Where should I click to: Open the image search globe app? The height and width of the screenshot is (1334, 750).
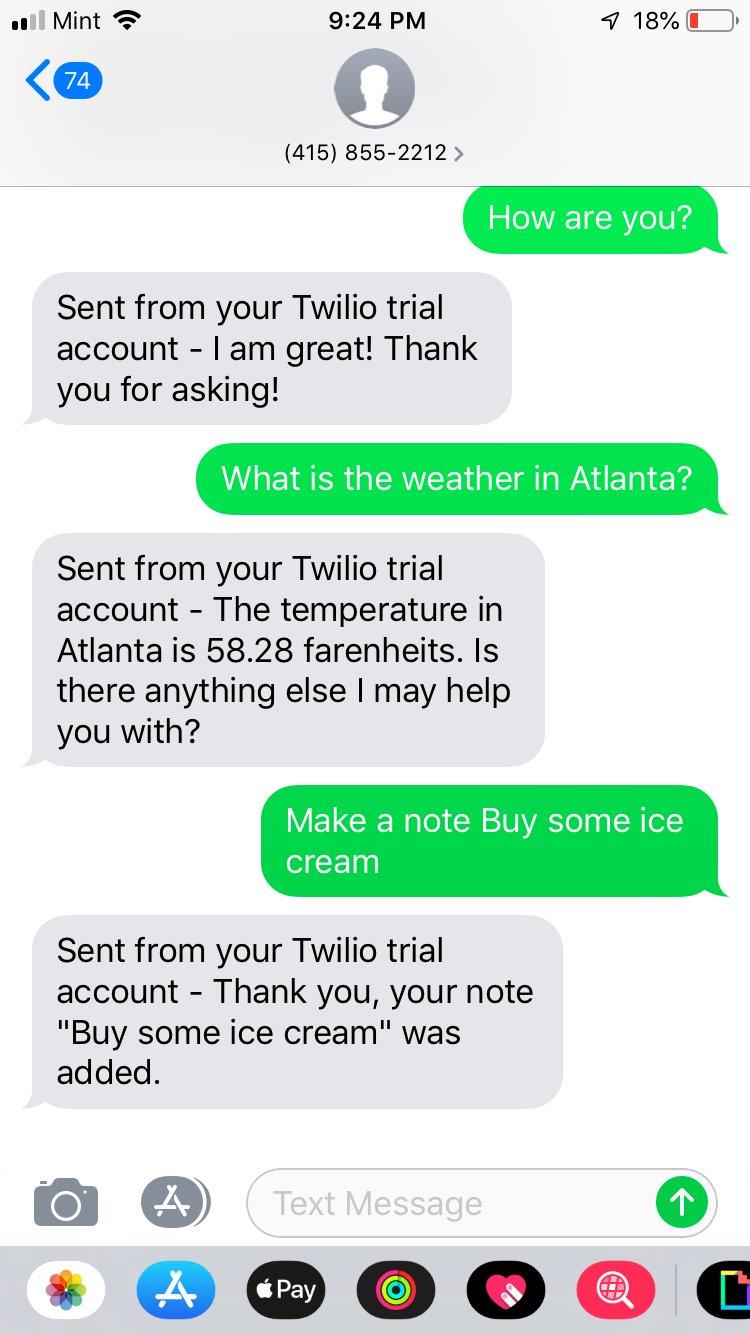tap(615, 1289)
